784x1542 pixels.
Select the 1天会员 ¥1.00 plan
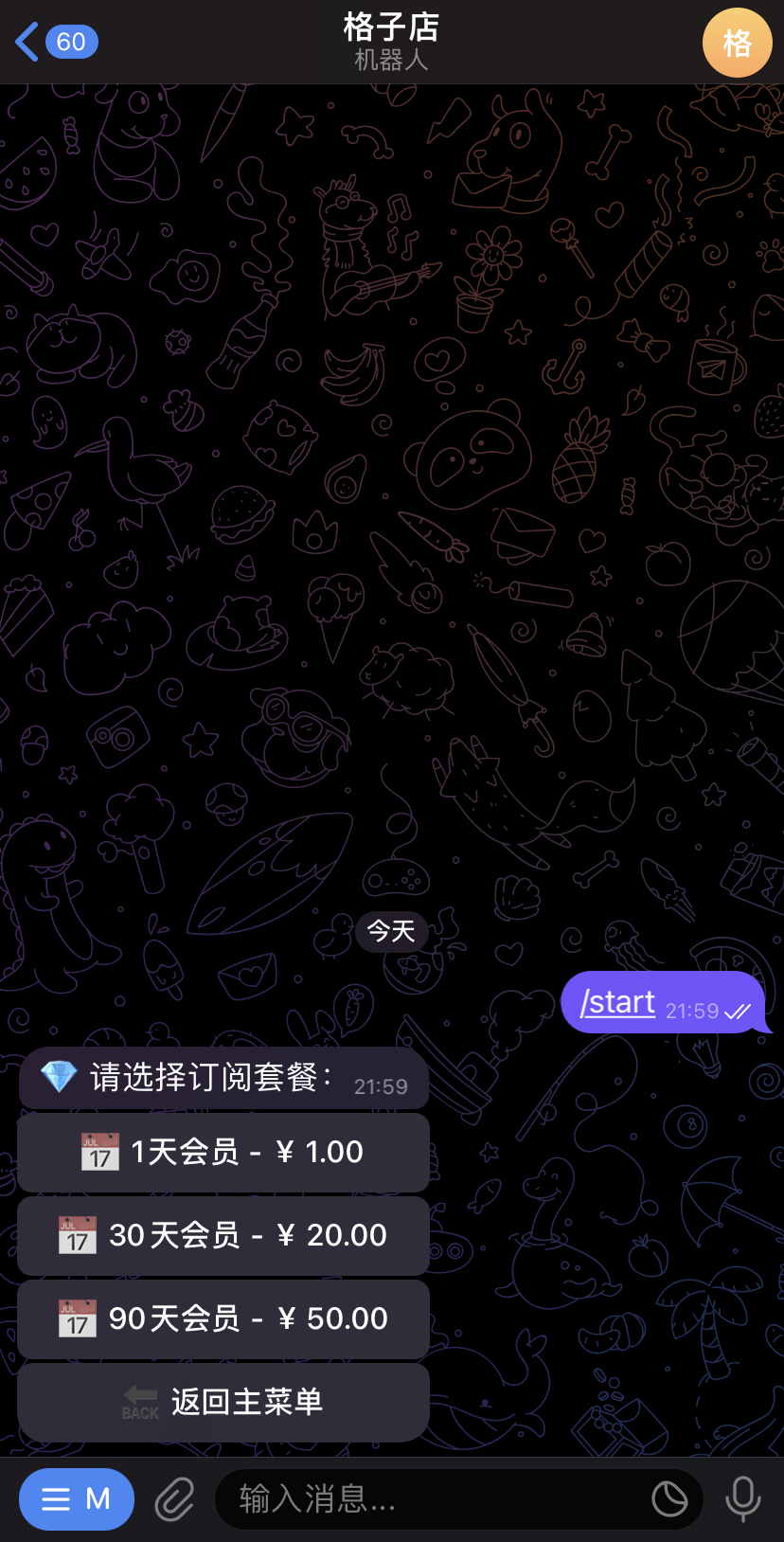pyautogui.click(x=223, y=1152)
